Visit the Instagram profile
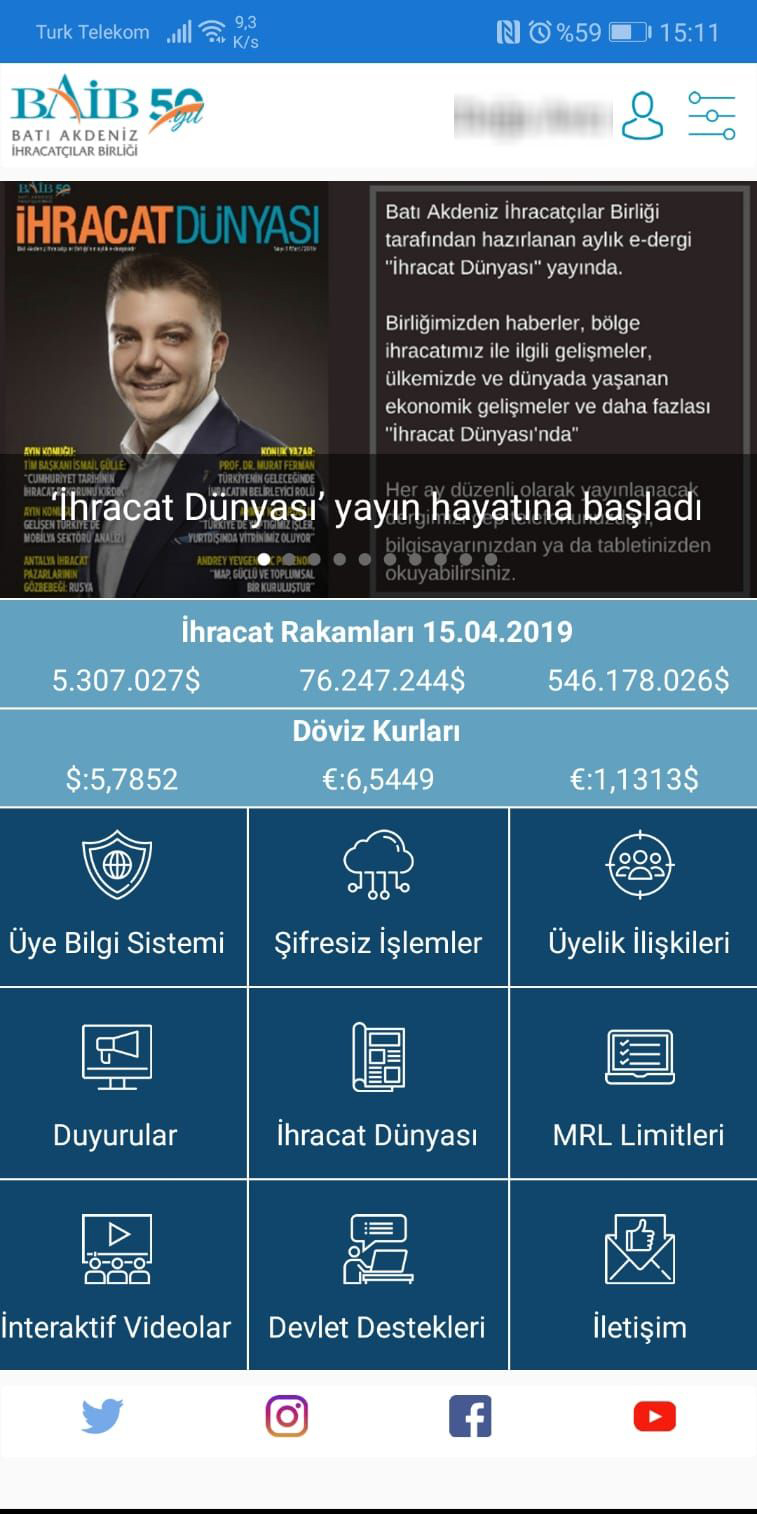 pos(287,1416)
